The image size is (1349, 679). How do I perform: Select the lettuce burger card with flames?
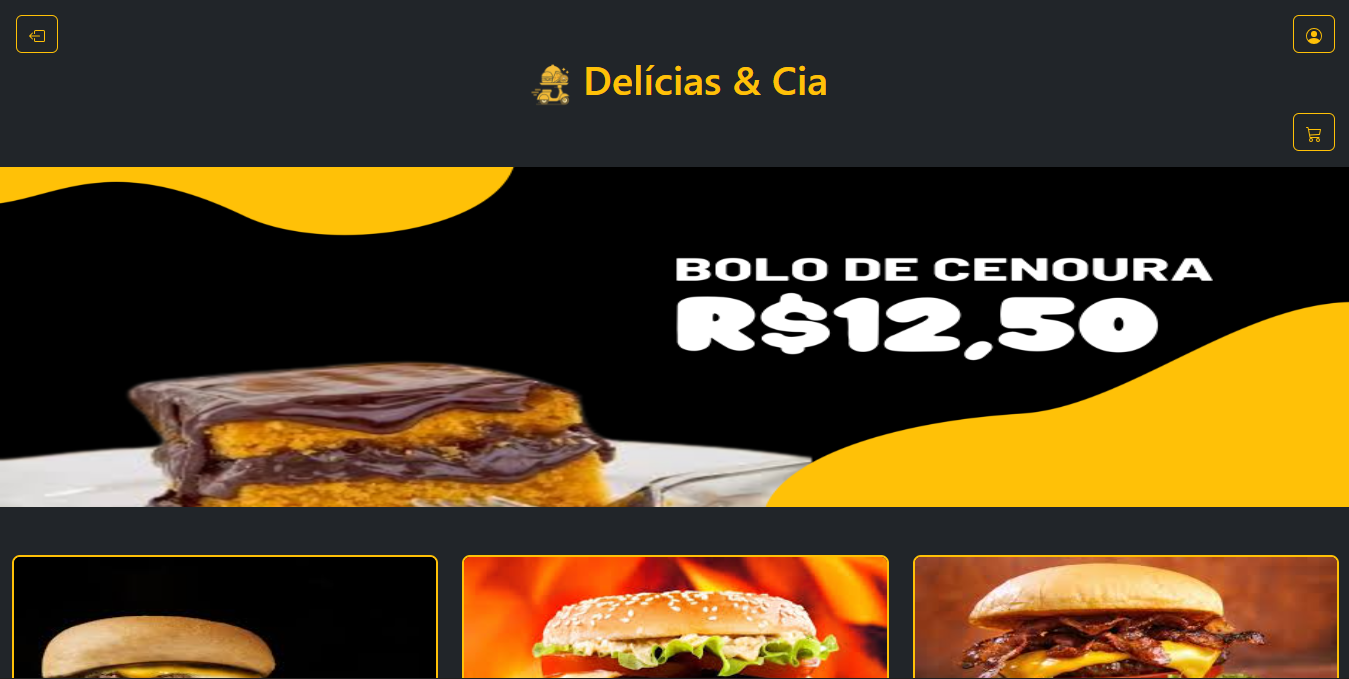[675, 618]
